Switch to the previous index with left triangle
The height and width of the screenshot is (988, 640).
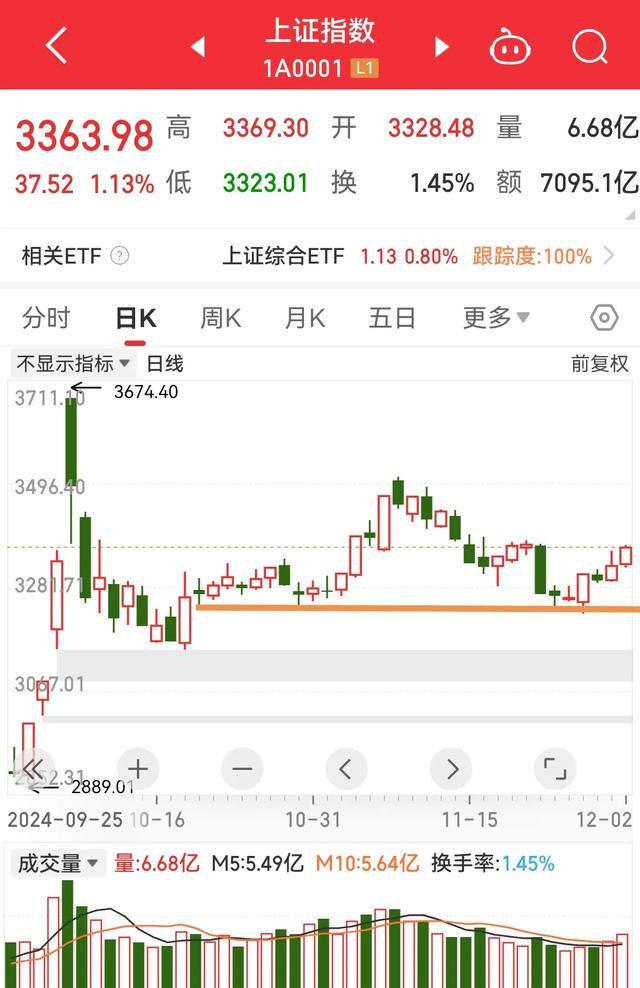pyautogui.click(x=198, y=46)
